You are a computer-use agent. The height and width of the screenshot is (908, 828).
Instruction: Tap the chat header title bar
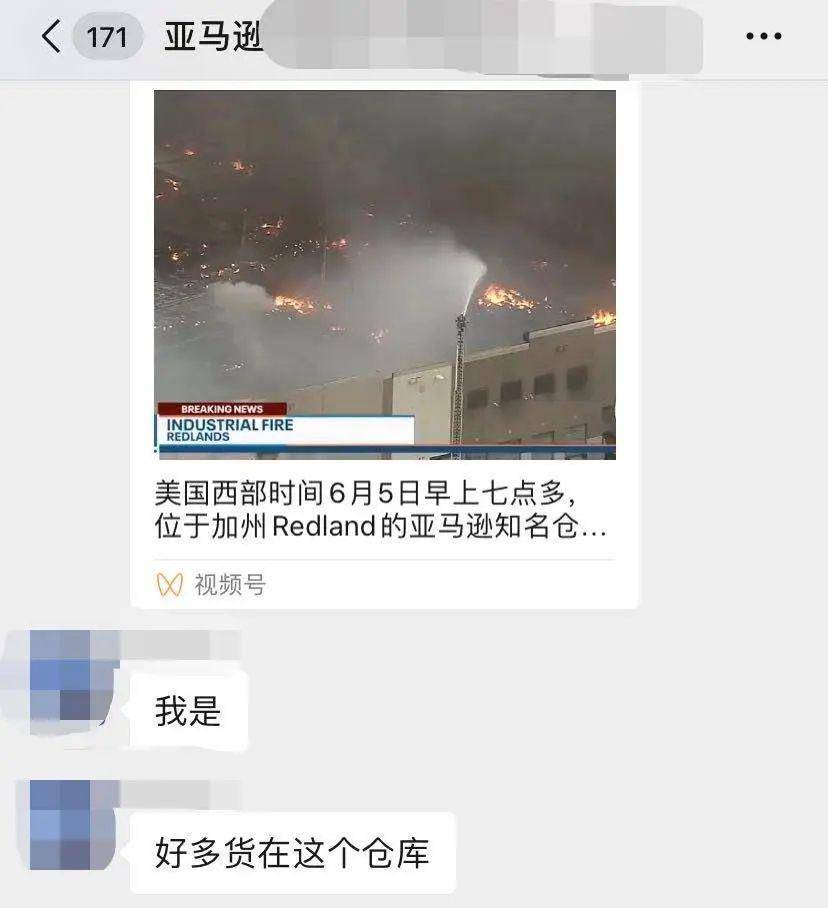(400, 36)
